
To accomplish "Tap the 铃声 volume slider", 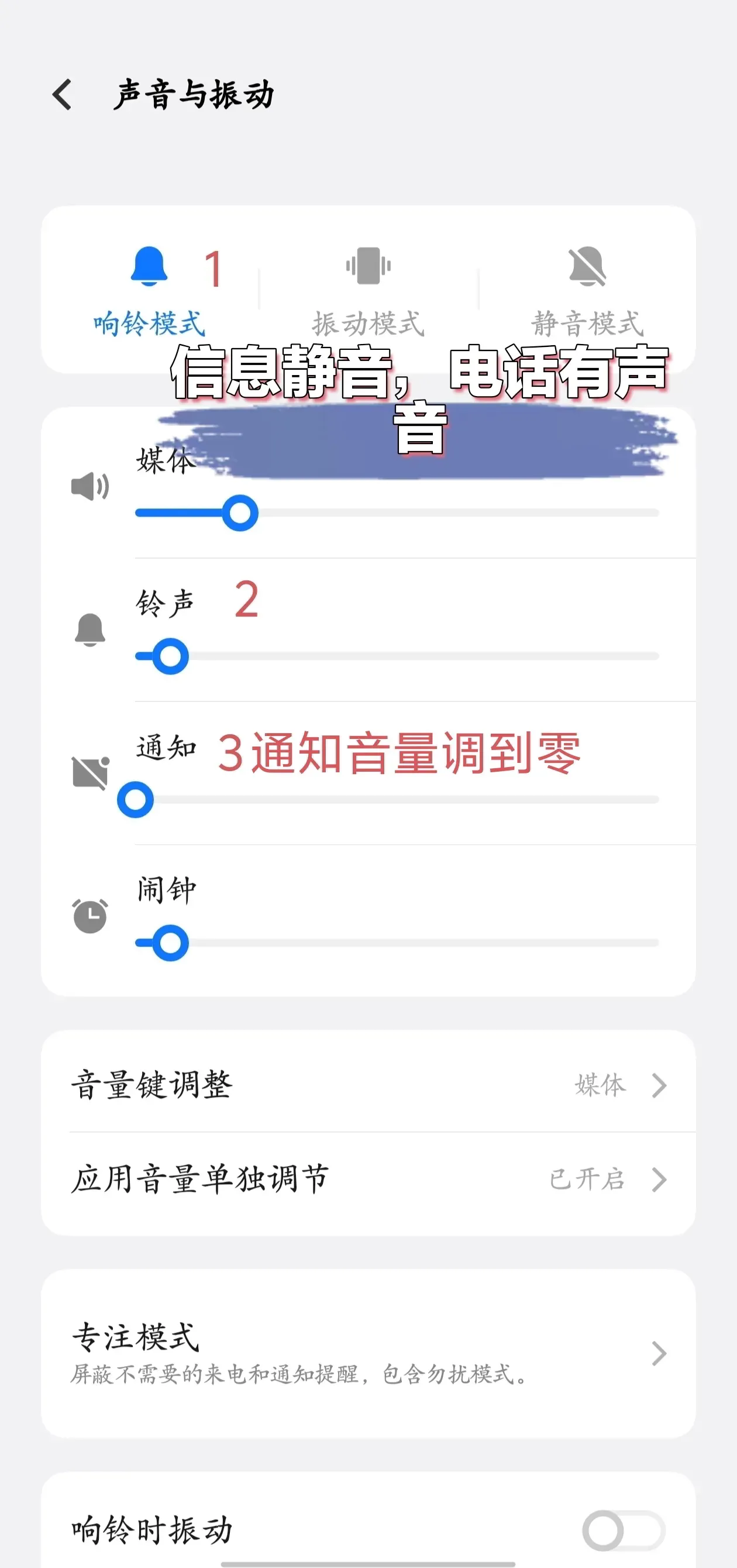I will coord(395,656).
